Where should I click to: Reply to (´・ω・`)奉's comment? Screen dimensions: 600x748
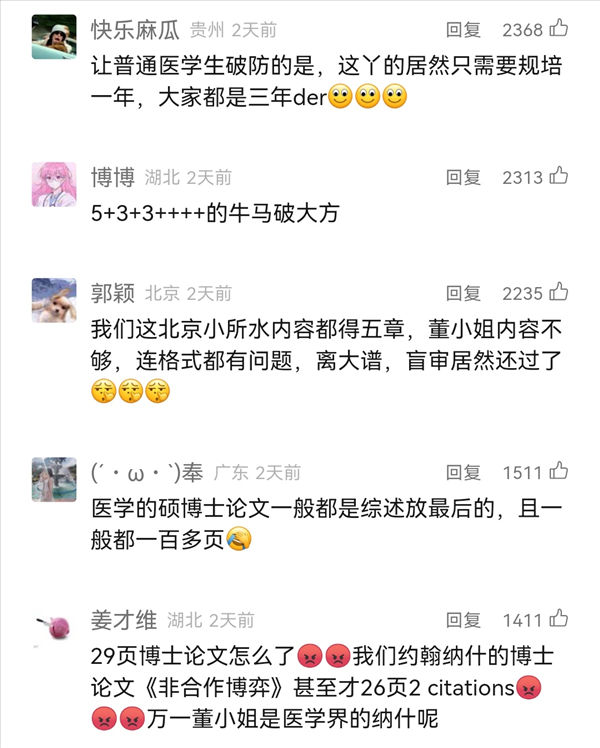point(463,472)
